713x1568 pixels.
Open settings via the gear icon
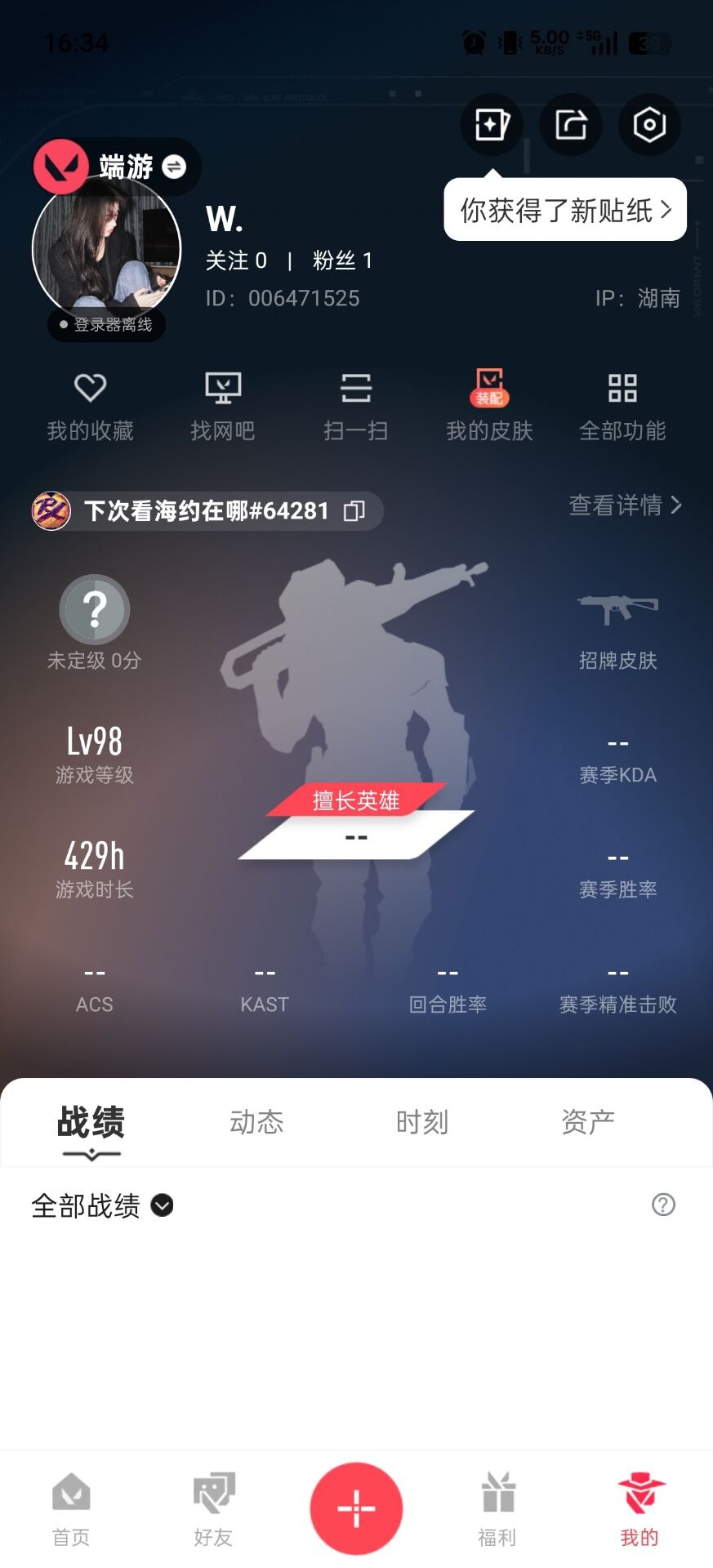(x=648, y=124)
